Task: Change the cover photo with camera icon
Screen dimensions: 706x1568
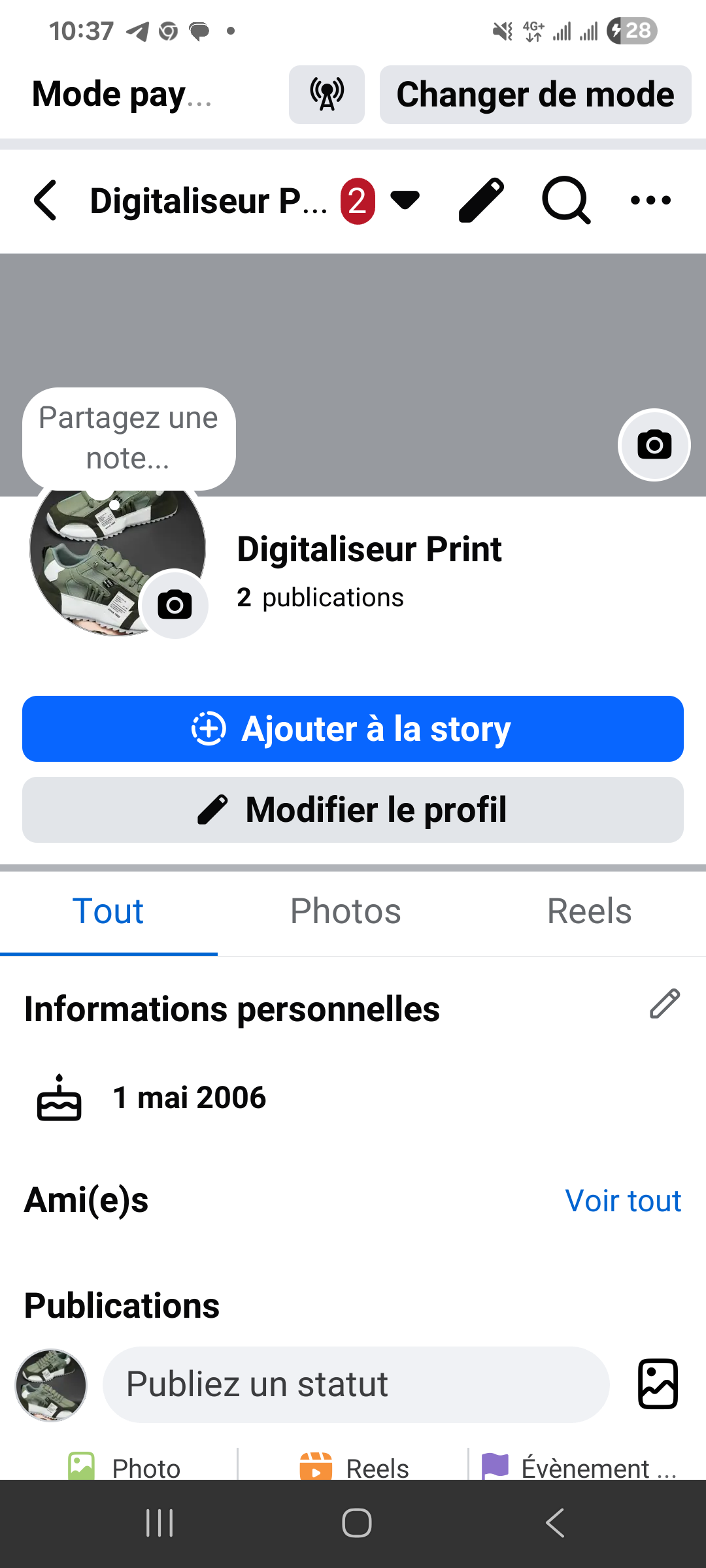Action: pyautogui.click(x=654, y=445)
